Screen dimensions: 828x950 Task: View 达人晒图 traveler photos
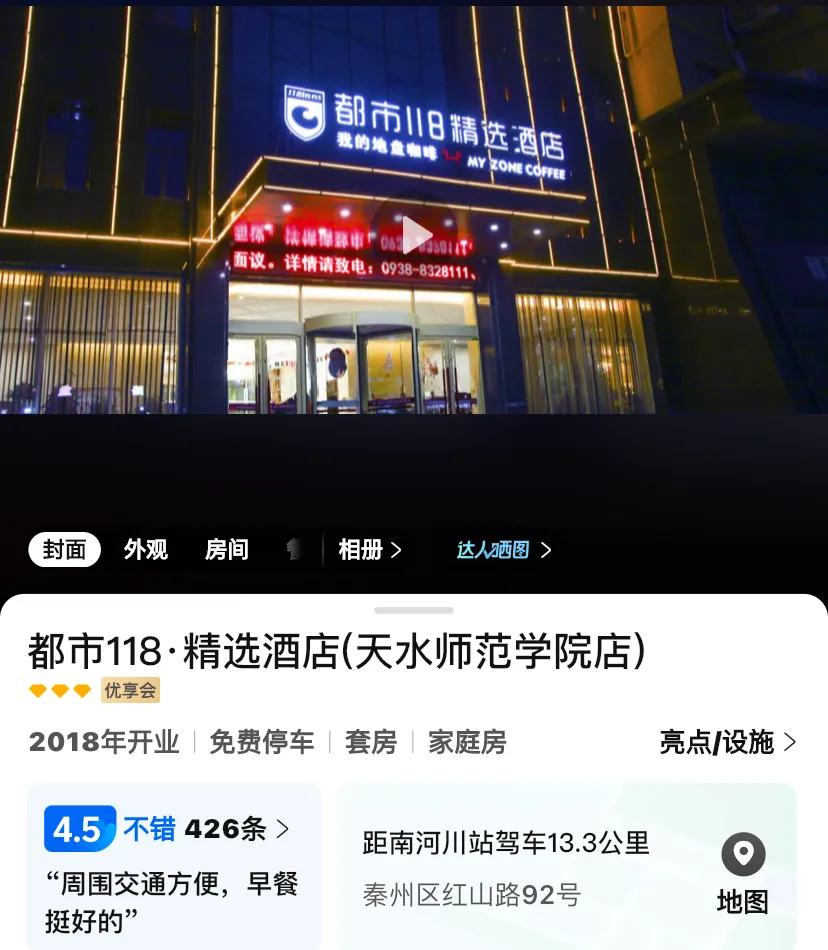[503, 550]
